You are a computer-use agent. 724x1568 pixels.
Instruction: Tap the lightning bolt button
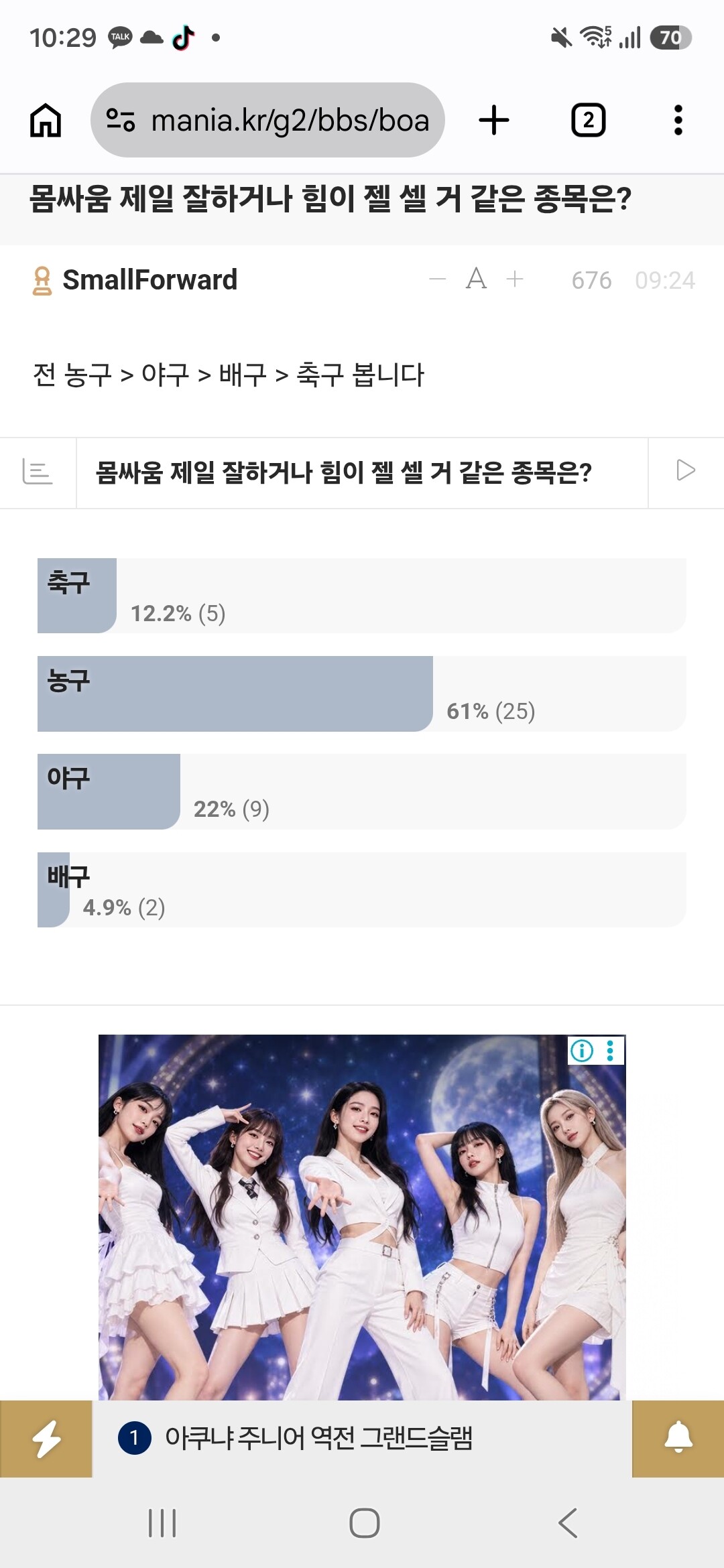pyautogui.click(x=46, y=1439)
